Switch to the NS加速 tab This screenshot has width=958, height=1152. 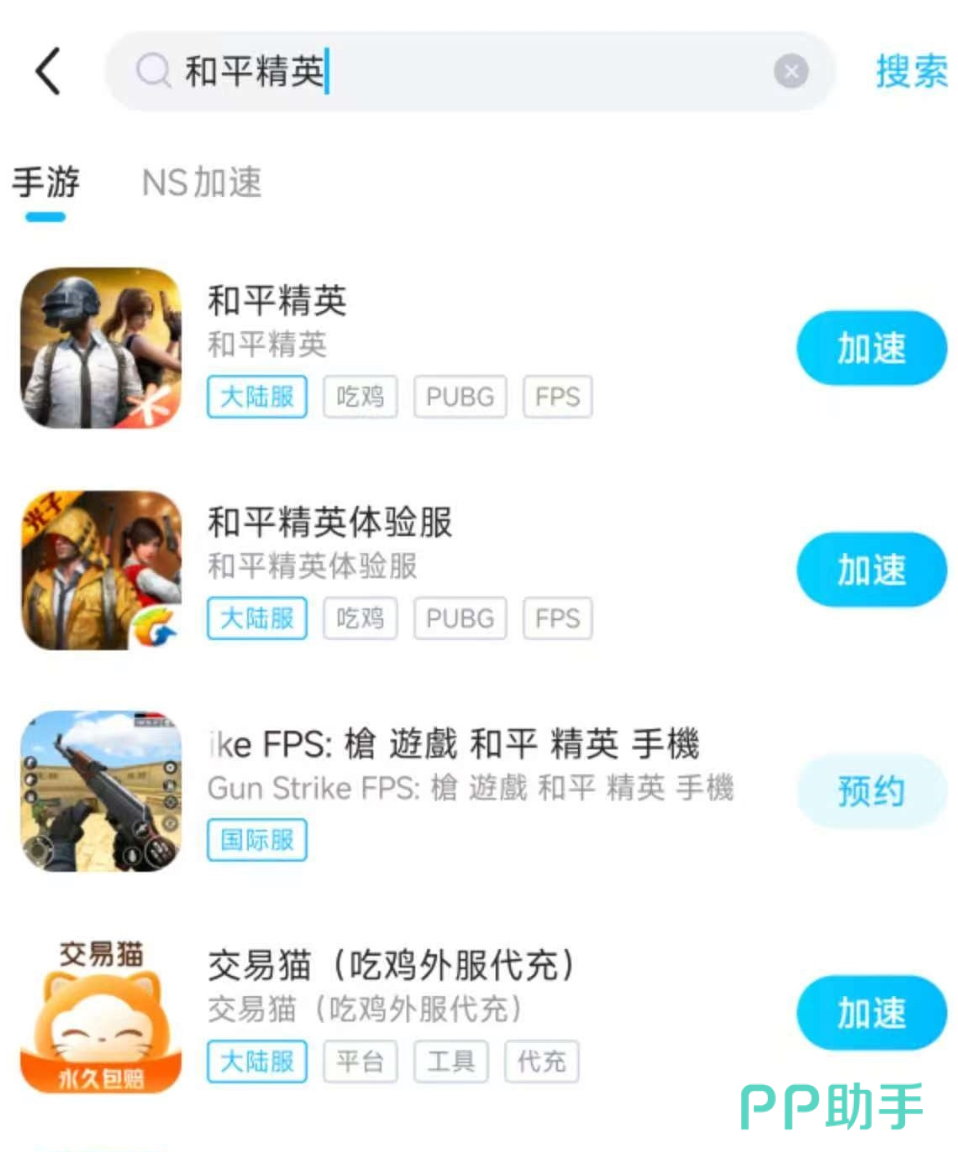coord(202,184)
